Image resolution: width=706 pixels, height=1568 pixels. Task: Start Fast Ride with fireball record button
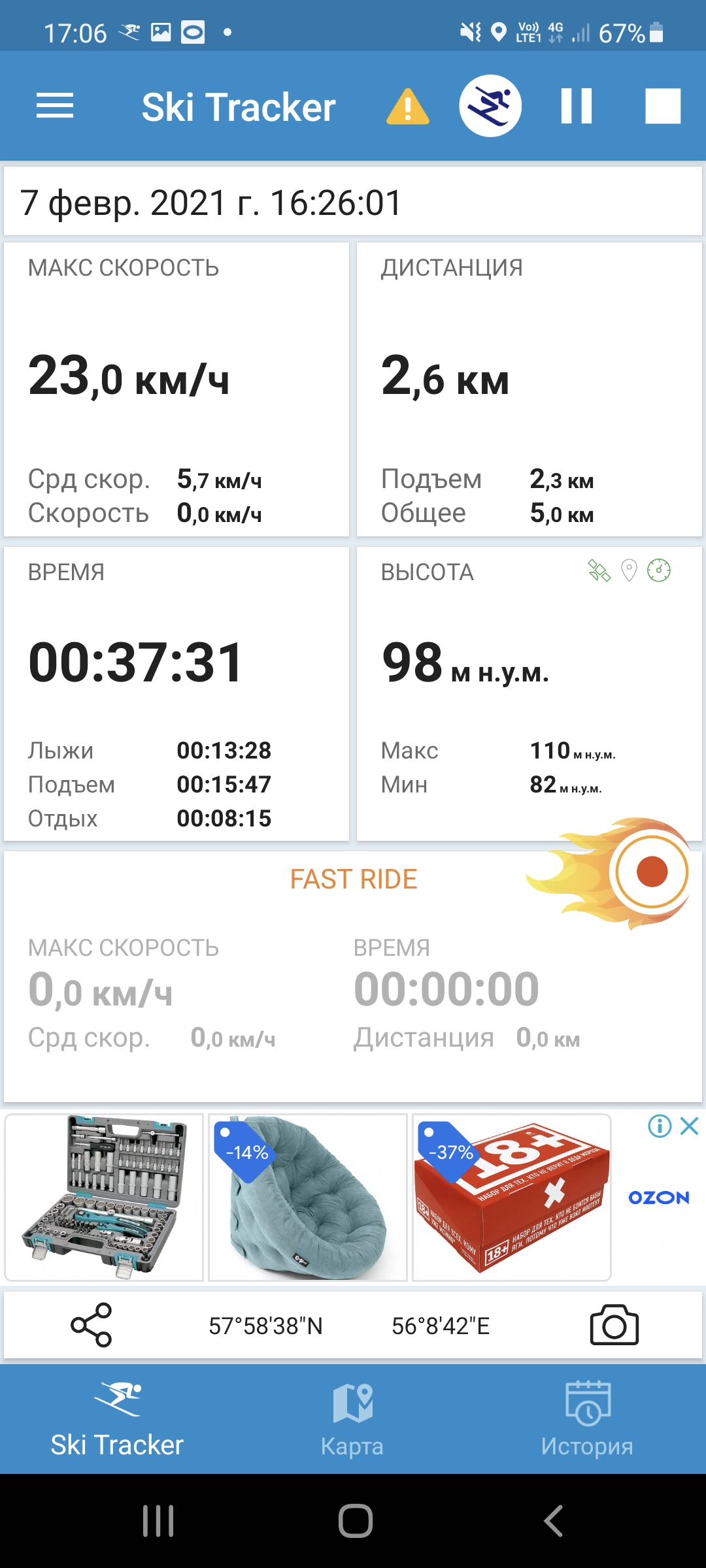point(651,872)
